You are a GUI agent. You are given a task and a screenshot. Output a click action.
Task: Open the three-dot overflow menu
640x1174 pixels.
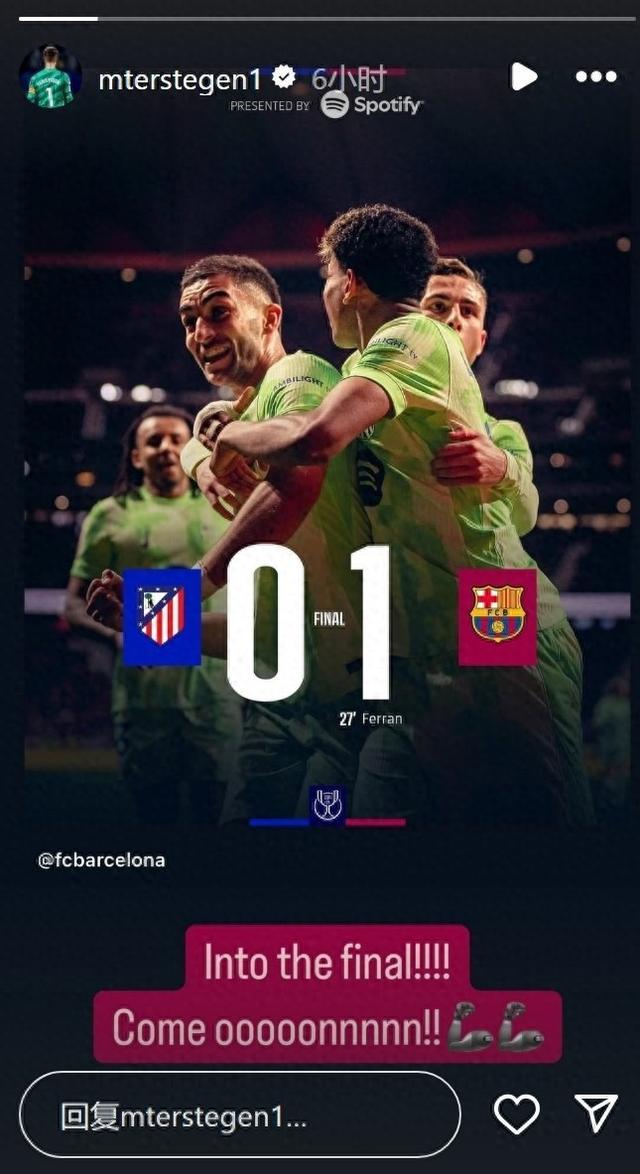tap(596, 77)
